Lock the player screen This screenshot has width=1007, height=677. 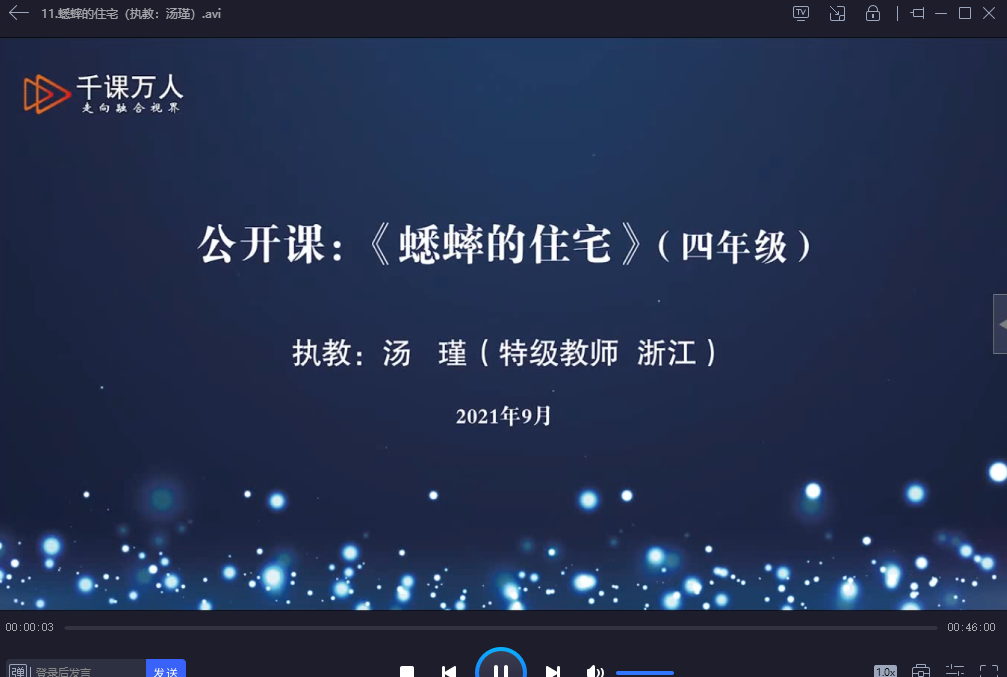[873, 13]
